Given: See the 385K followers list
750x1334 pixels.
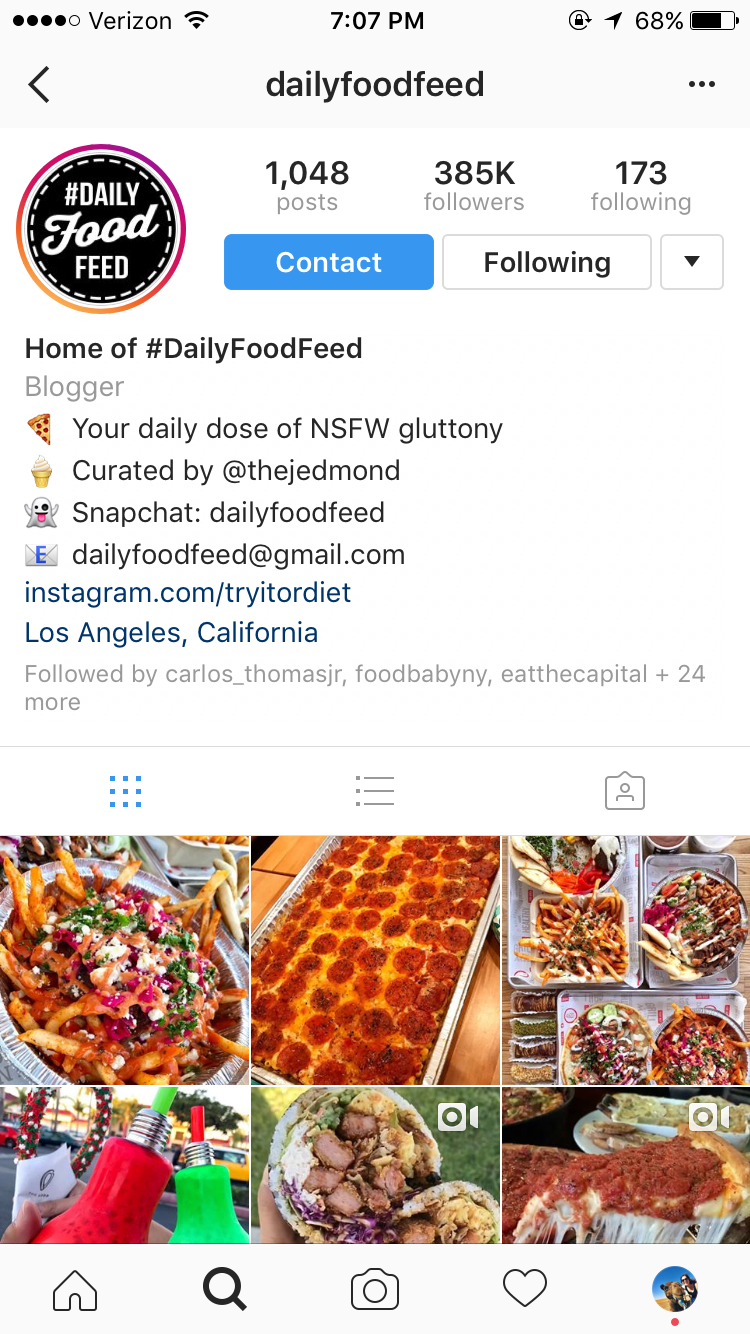Looking at the screenshot, I should click(473, 185).
